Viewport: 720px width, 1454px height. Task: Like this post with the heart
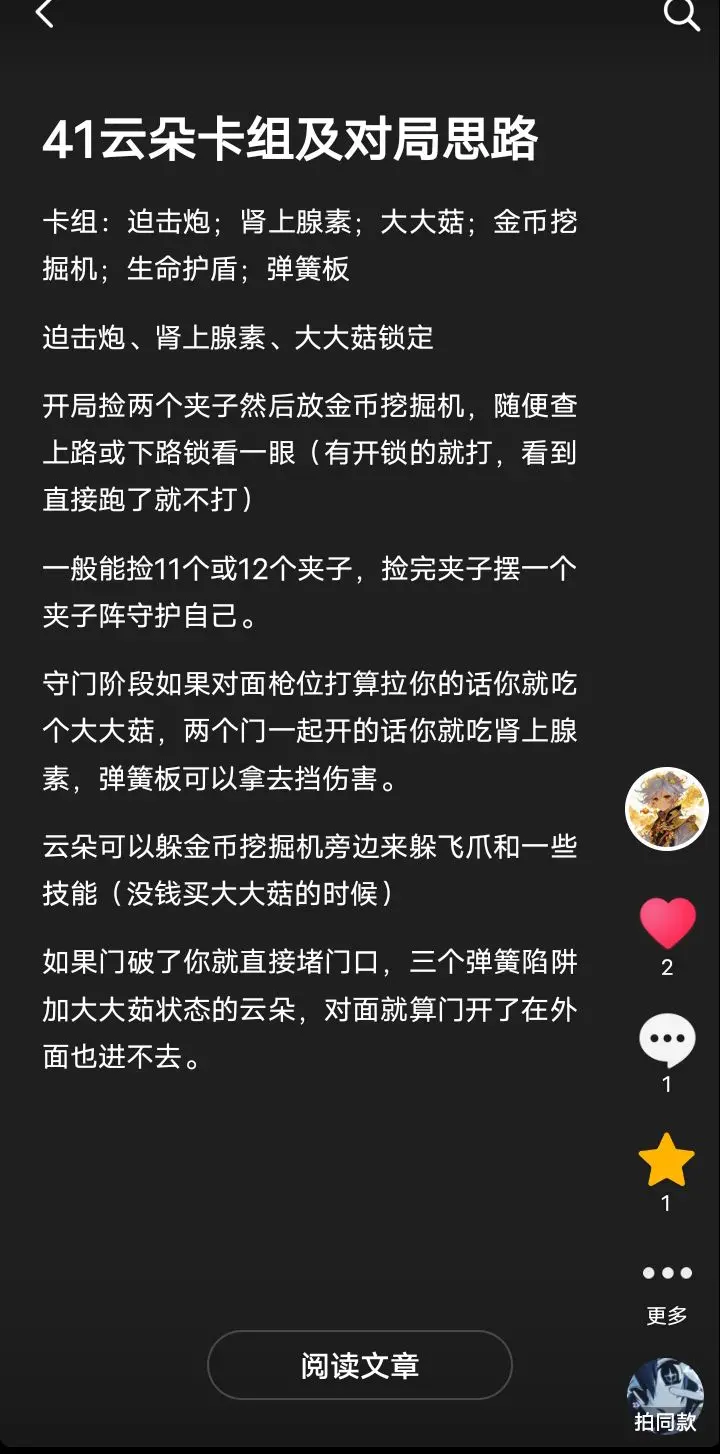point(667,923)
